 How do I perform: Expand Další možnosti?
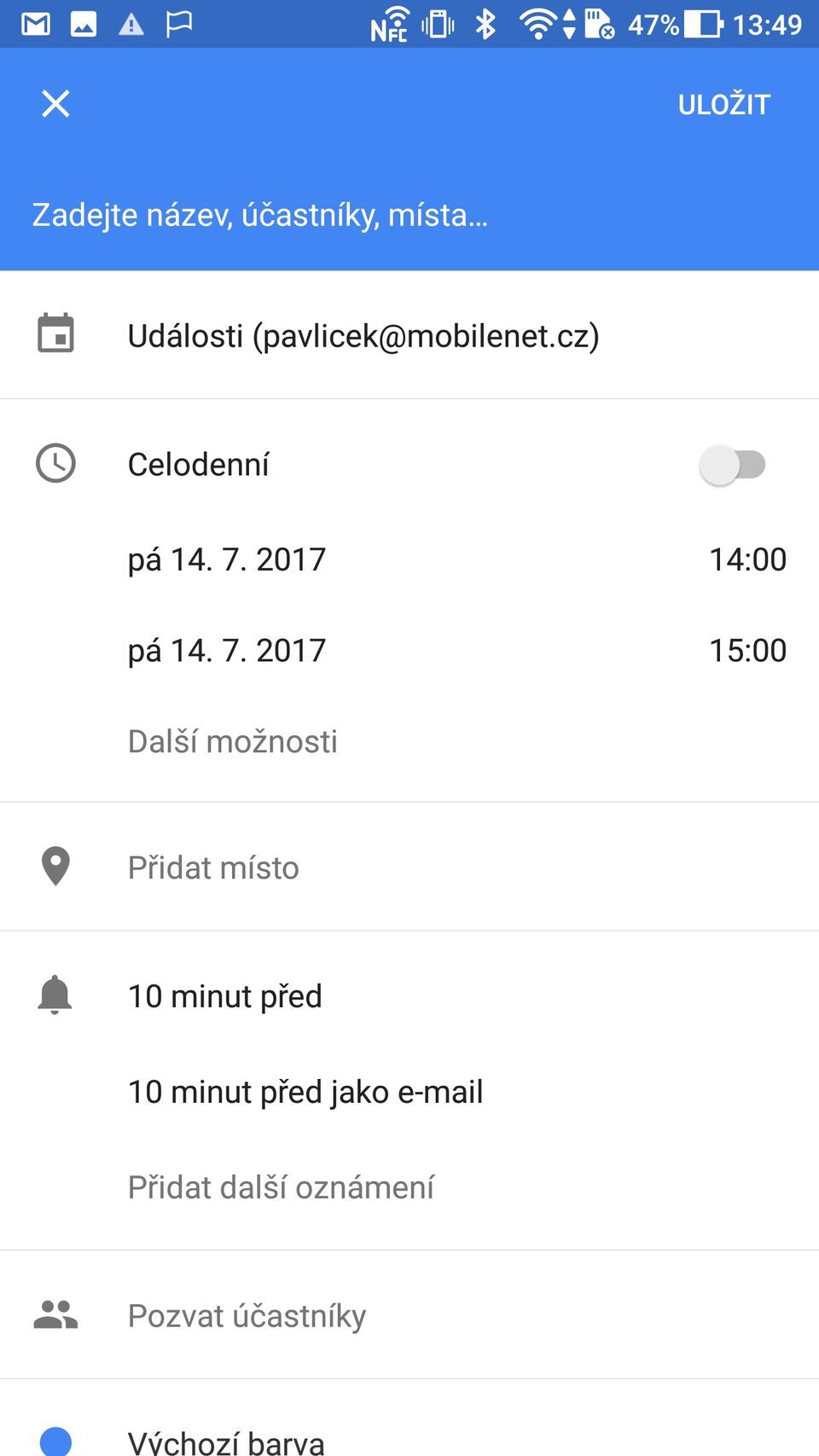coord(233,741)
